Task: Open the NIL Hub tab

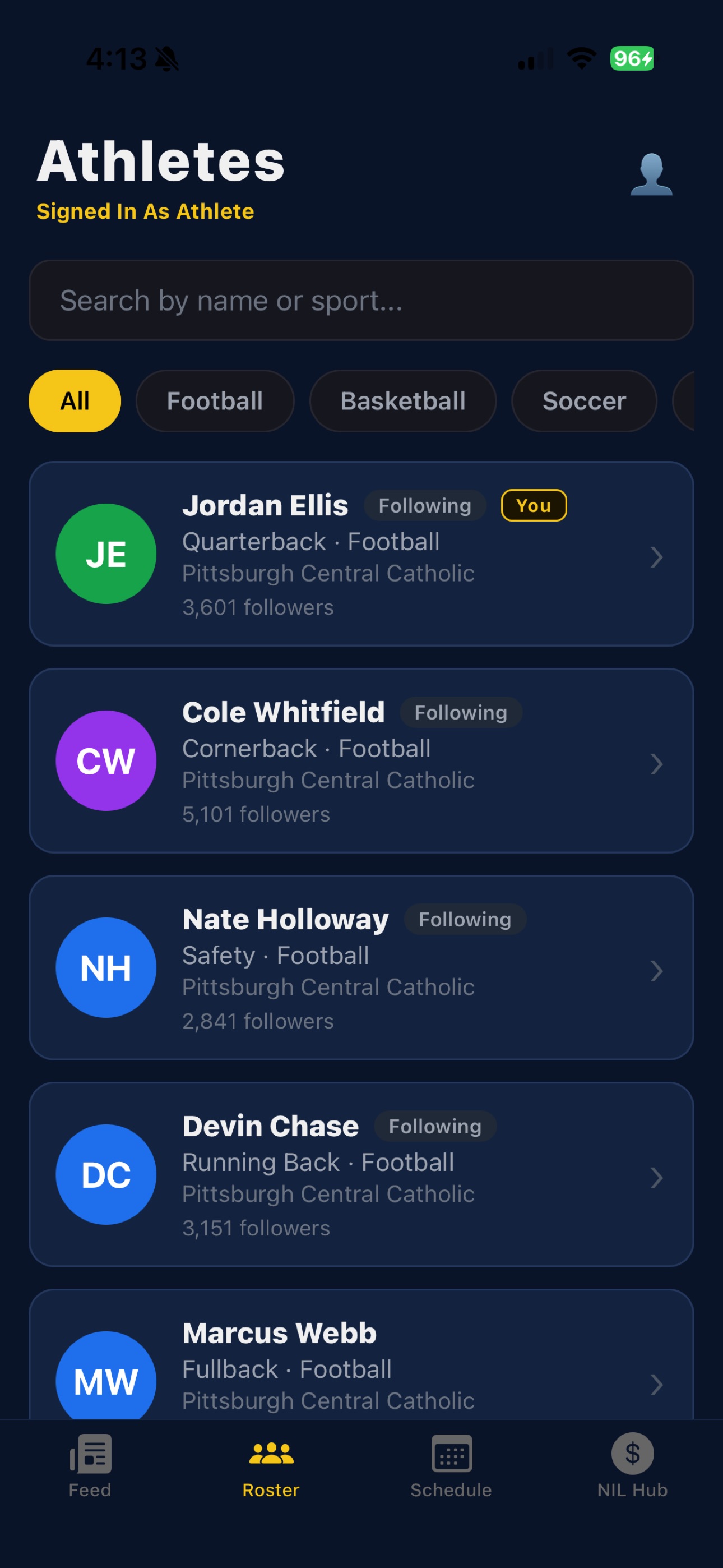Action: coord(633,1467)
